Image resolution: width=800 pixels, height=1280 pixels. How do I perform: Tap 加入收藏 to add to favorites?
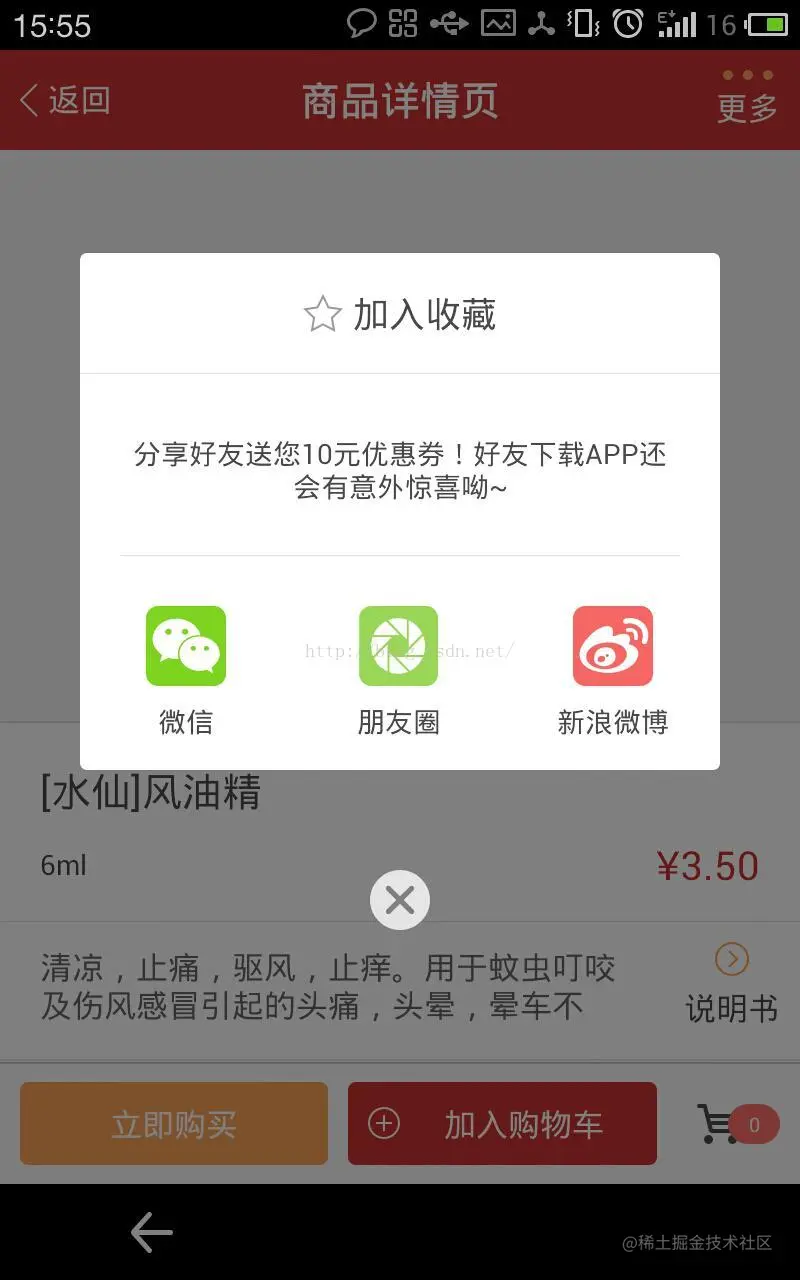[x=400, y=314]
